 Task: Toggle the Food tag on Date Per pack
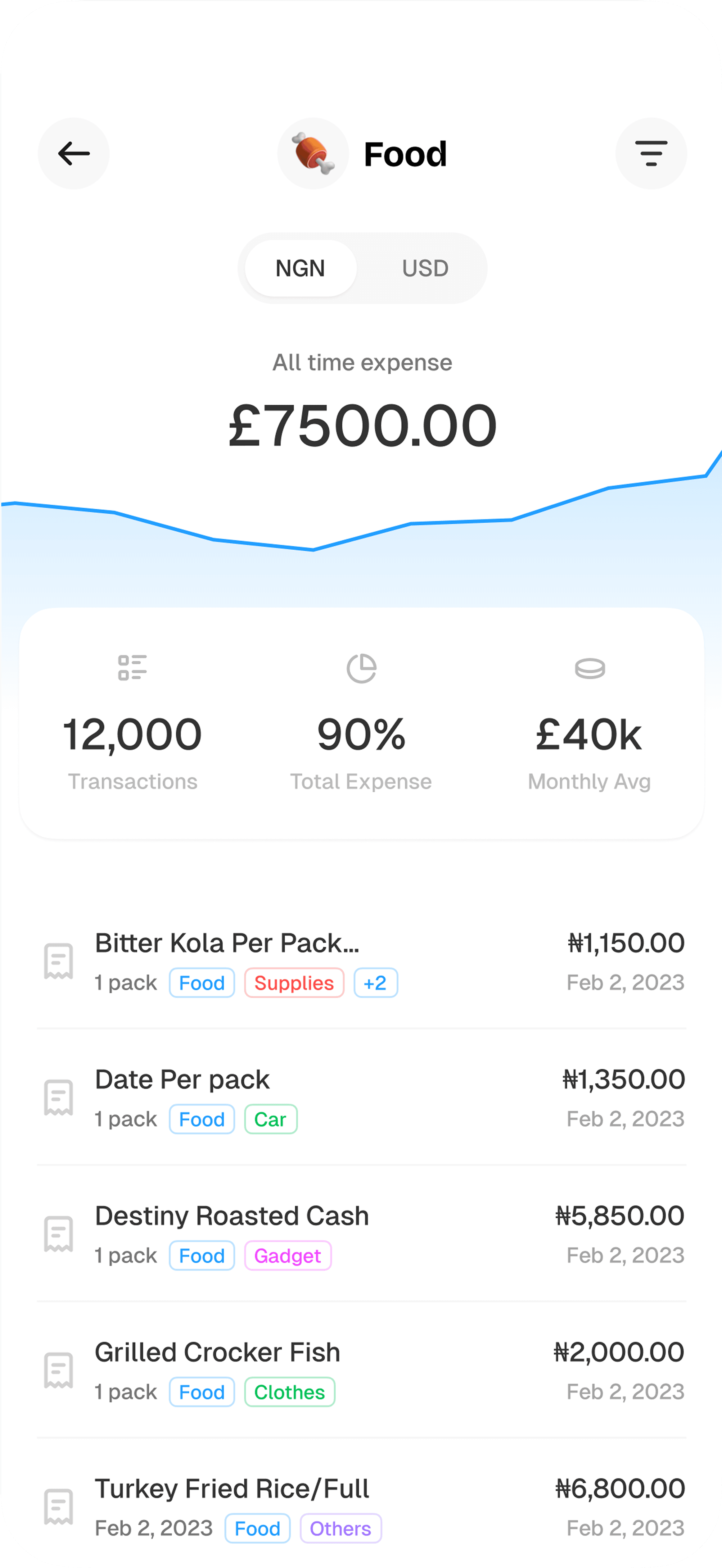201,1119
